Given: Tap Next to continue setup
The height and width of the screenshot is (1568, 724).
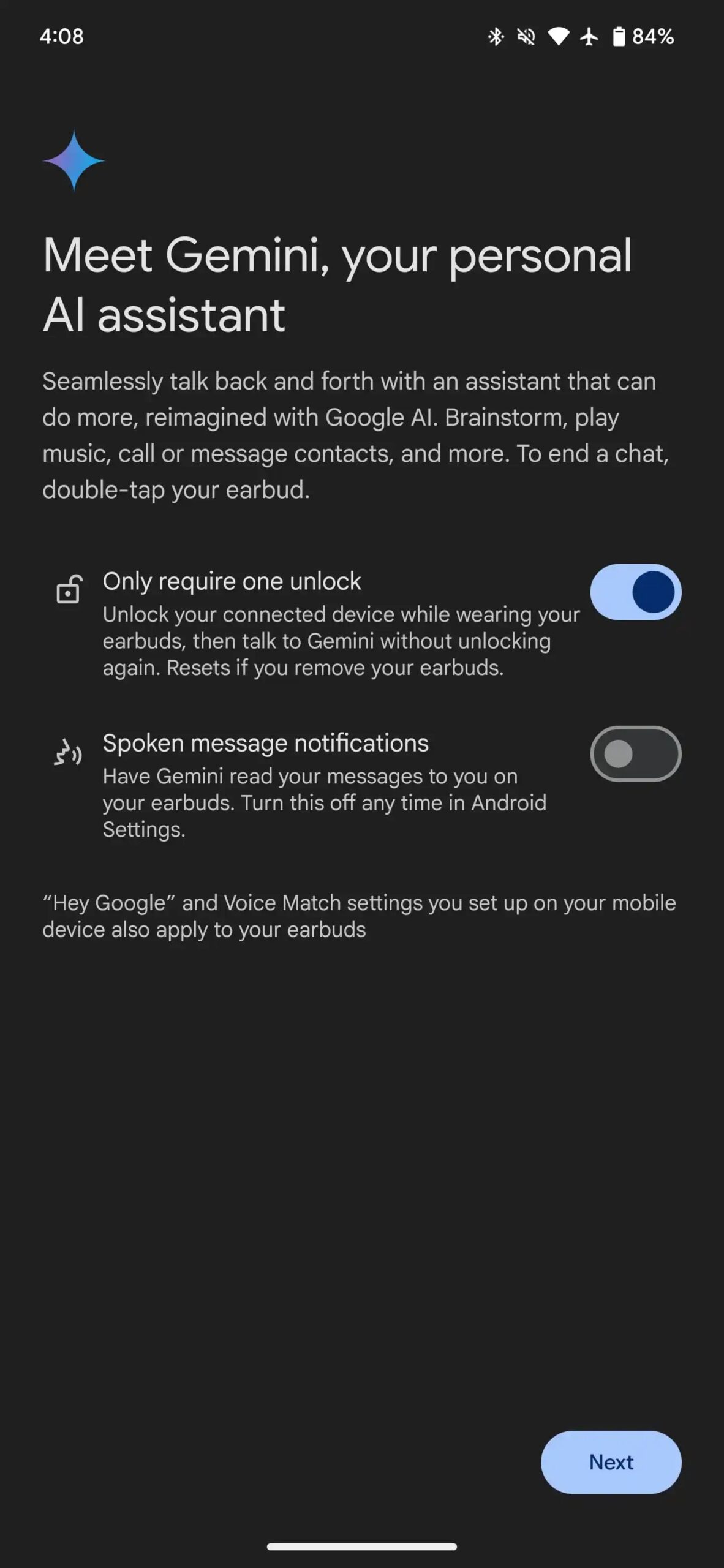Looking at the screenshot, I should point(611,1462).
